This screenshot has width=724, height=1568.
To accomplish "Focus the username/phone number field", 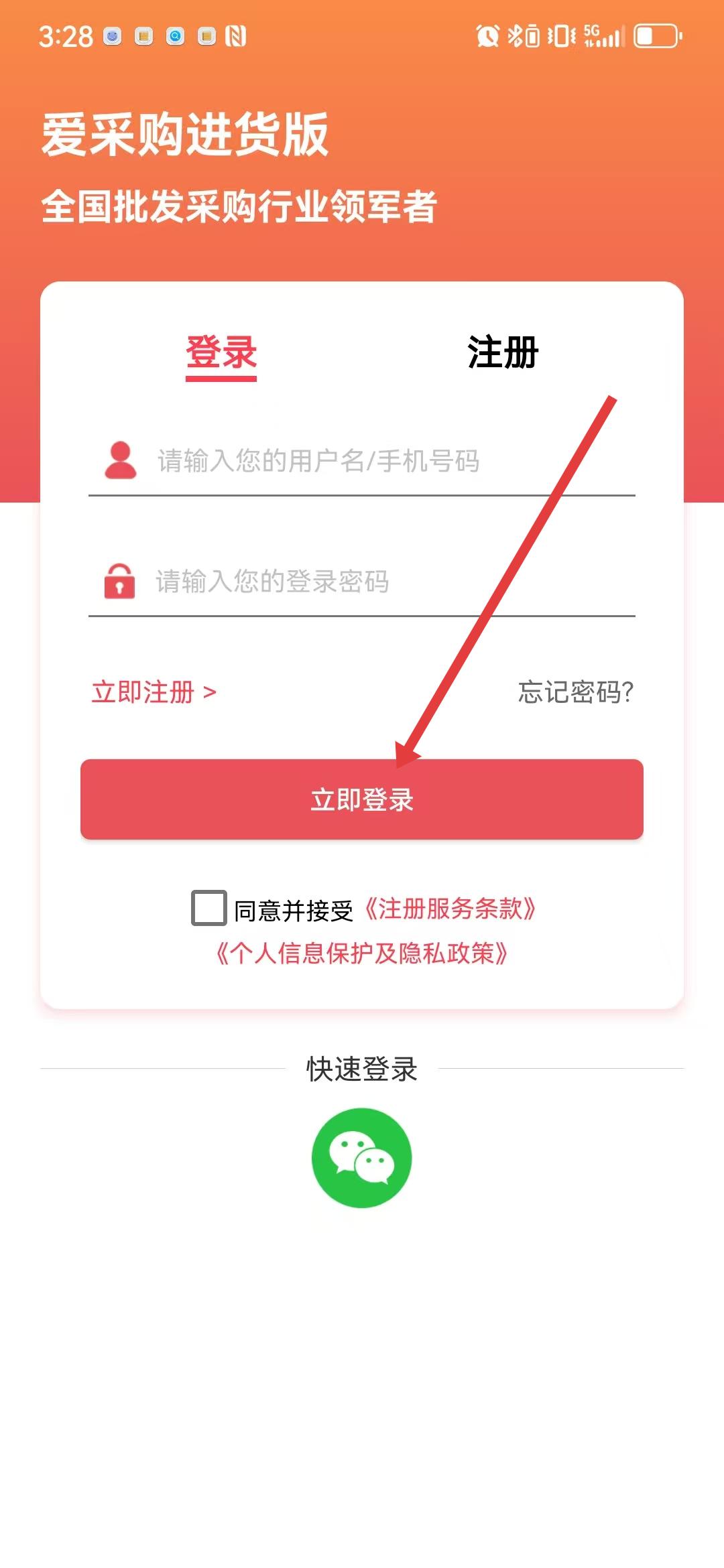I will 362,461.
